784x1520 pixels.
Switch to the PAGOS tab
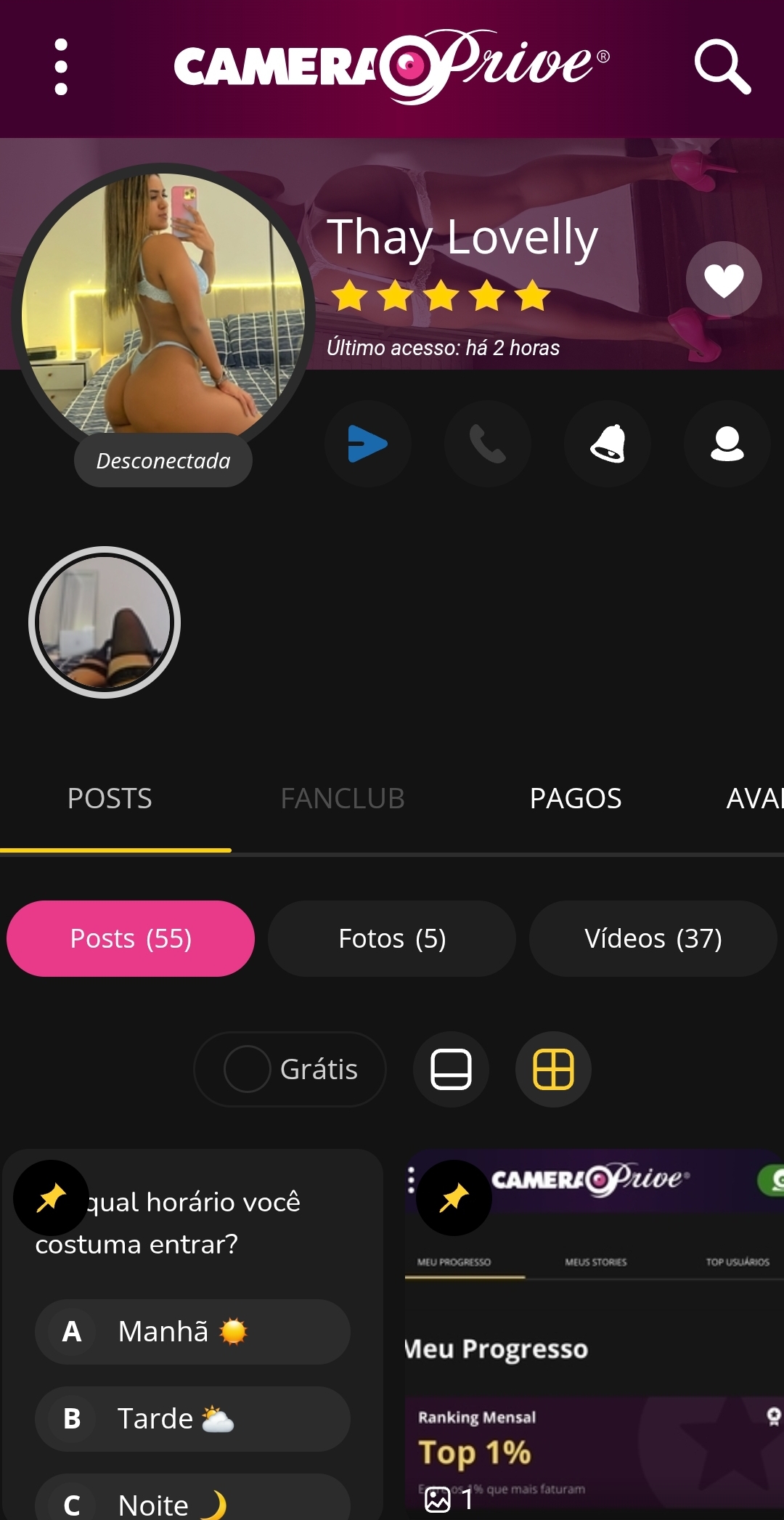(x=576, y=799)
